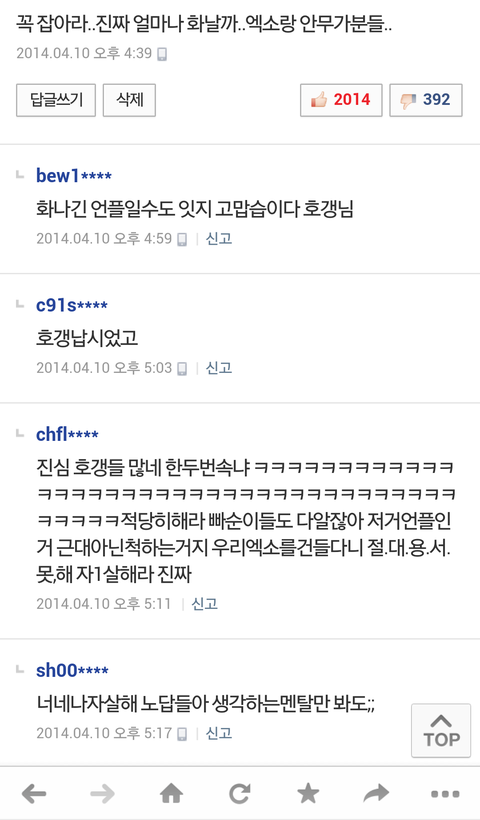This screenshot has width=480, height=820.
Task: Delete the comment with 삭제 button
Action: pos(129,100)
